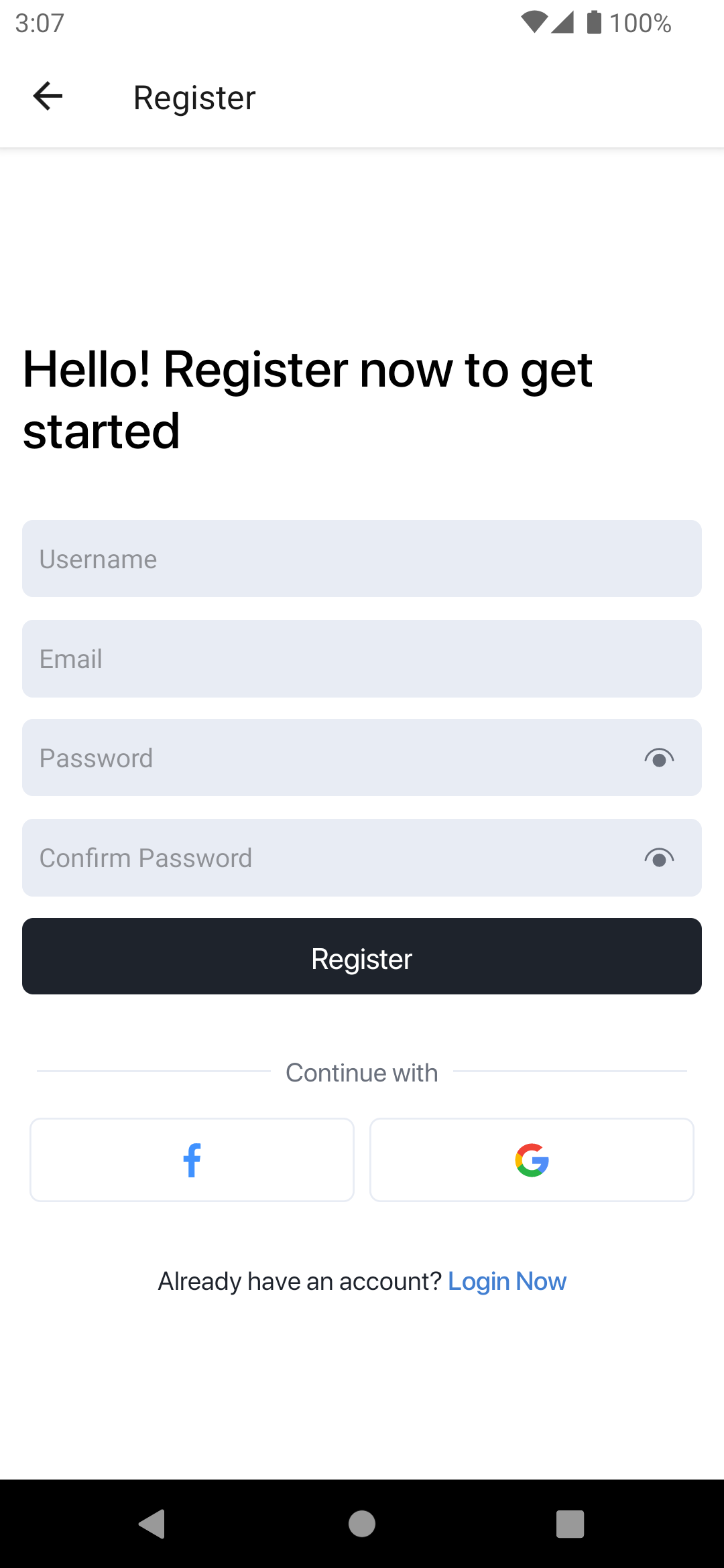Open Login Now link
Screen dimensions: 724x1568
pos(507,1281)
